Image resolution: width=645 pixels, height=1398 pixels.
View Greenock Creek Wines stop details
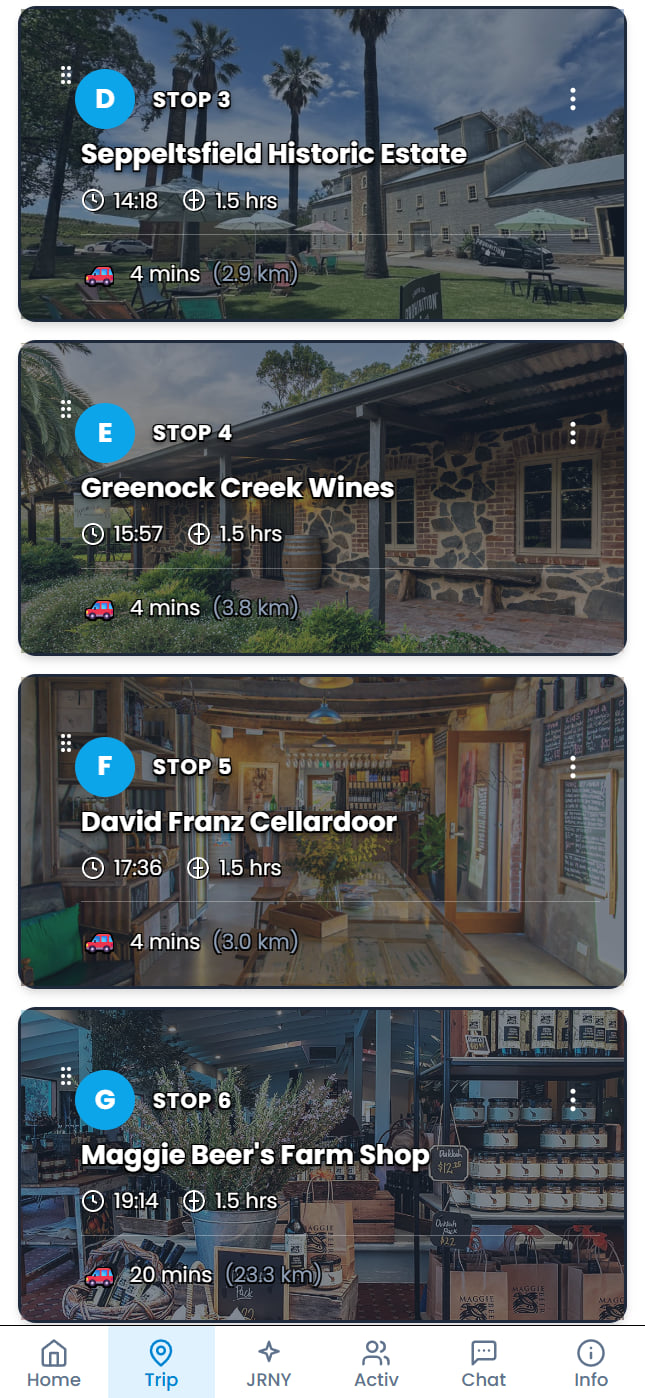point(237,488)
